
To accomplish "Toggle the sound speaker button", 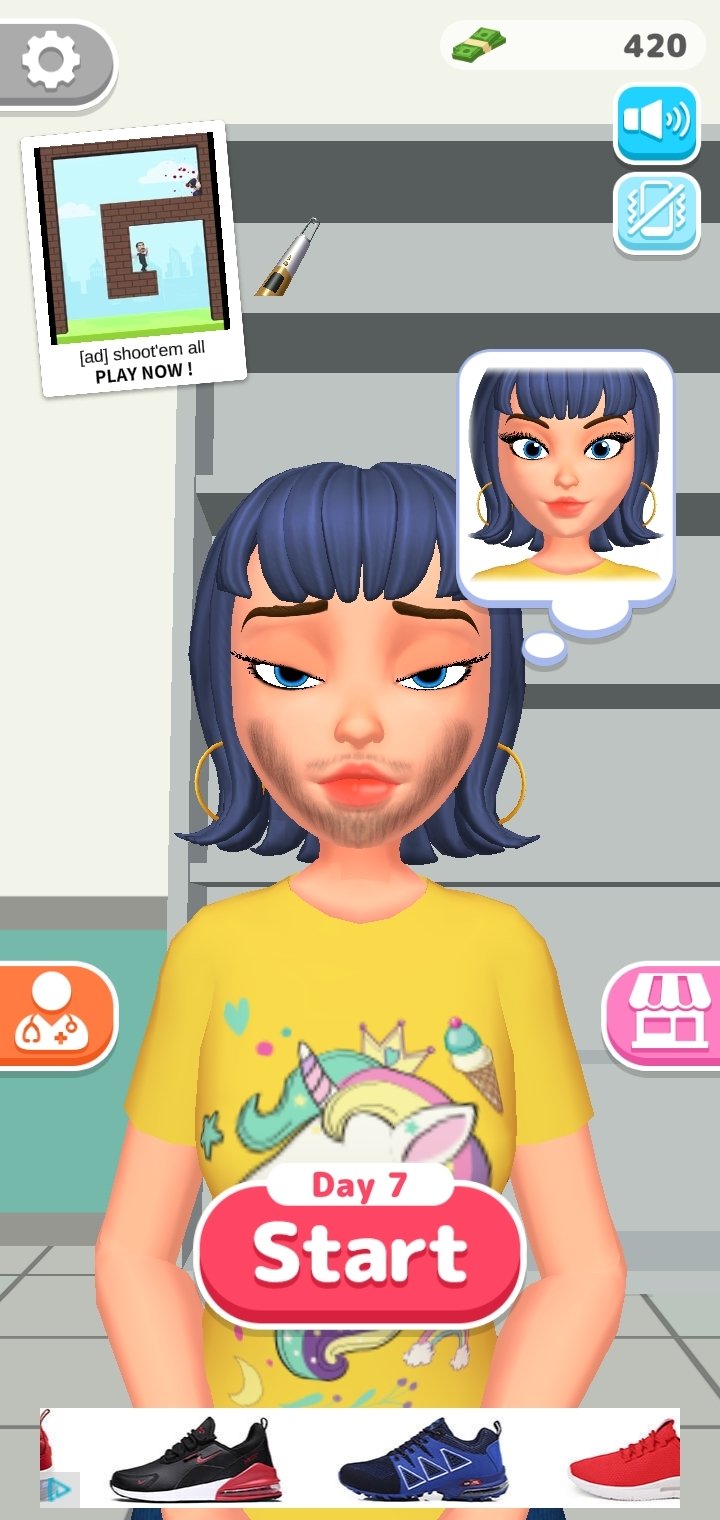I will point(656,123).
